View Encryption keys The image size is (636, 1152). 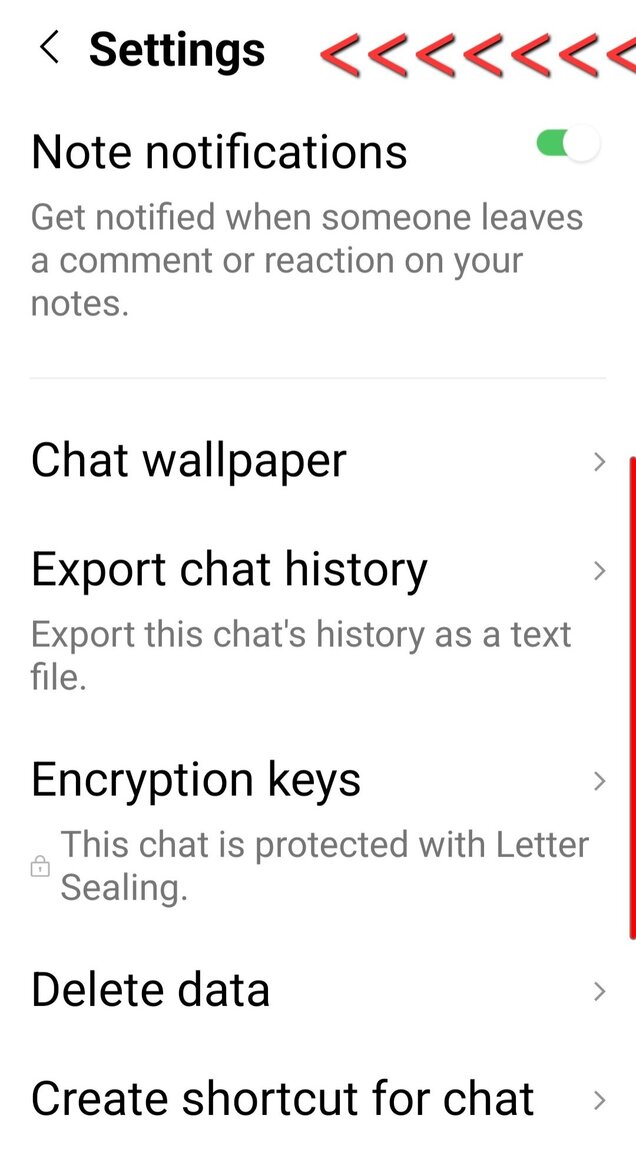tap(318, 830)
